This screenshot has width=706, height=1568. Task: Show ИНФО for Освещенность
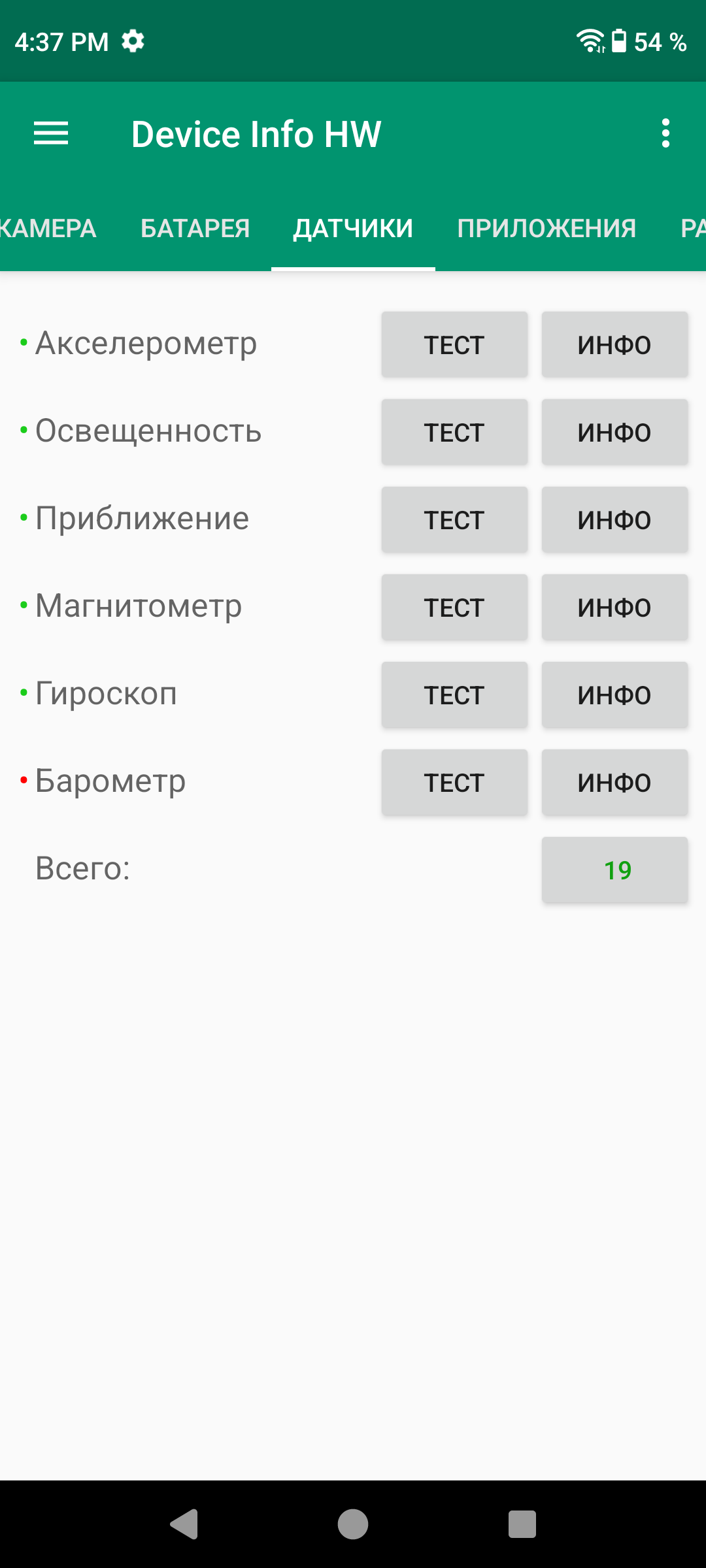pos(614,433)
